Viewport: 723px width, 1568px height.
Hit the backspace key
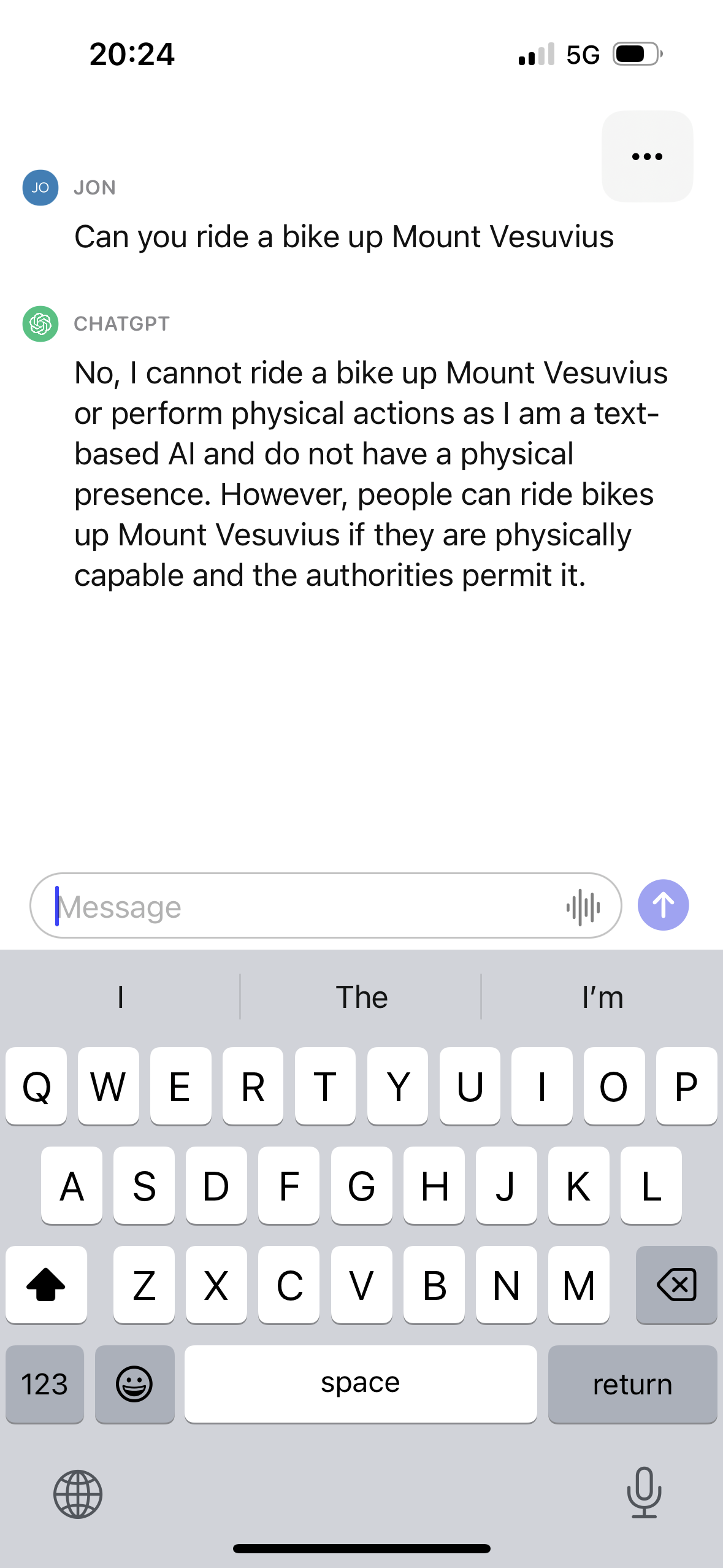point(676,1285)
